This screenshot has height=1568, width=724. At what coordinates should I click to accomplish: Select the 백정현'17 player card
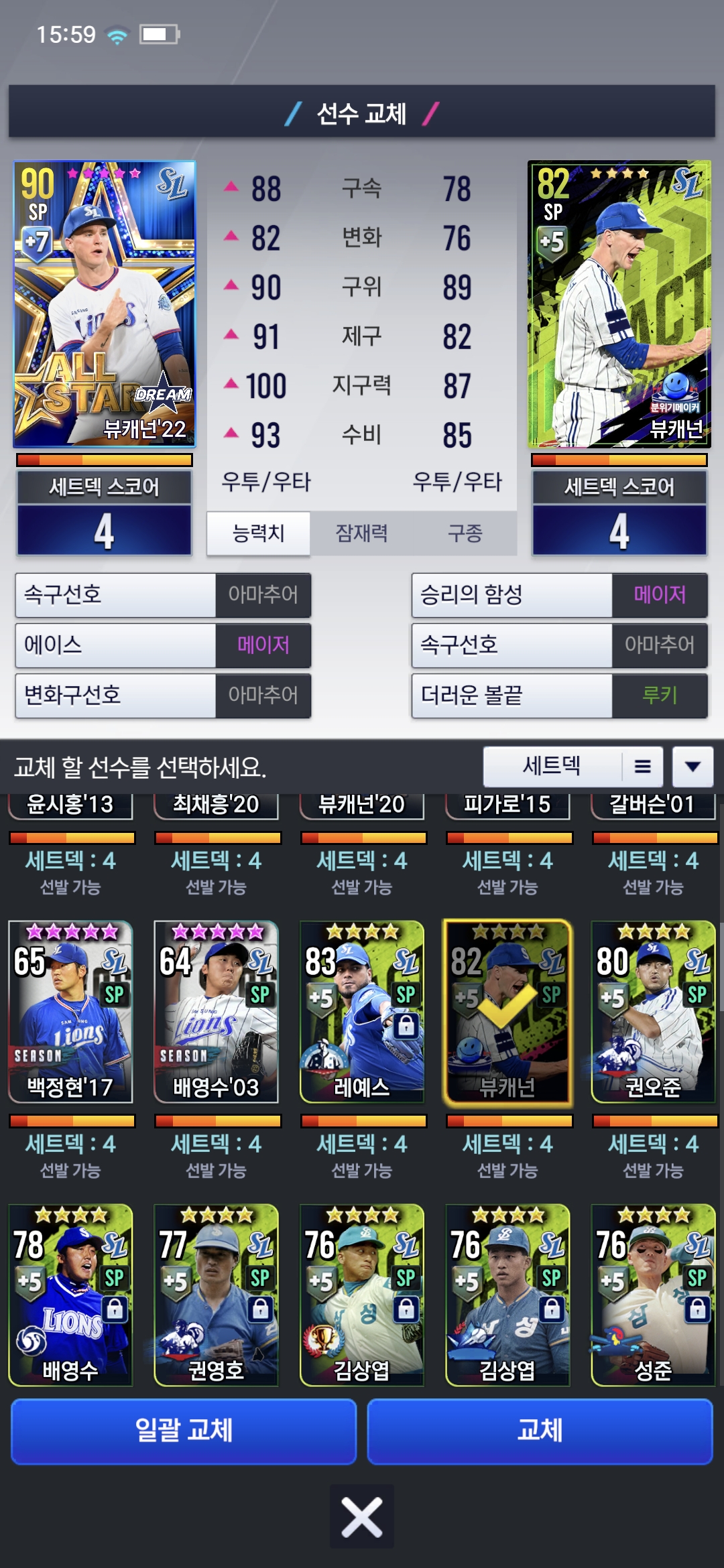pyautogui.click(x=70, y=1012)
